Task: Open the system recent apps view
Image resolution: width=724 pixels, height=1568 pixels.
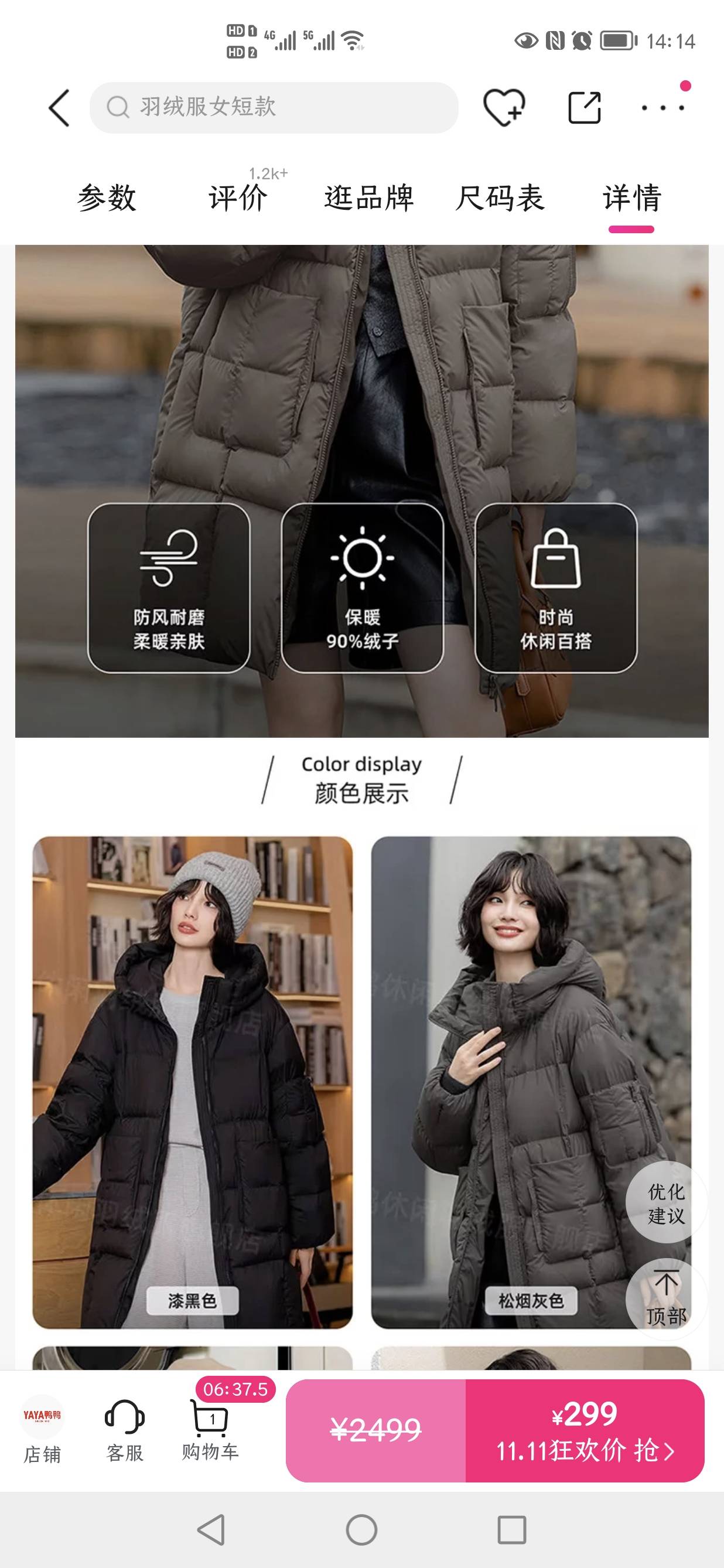Action: pyautogui.click(x=512, y=1530)
